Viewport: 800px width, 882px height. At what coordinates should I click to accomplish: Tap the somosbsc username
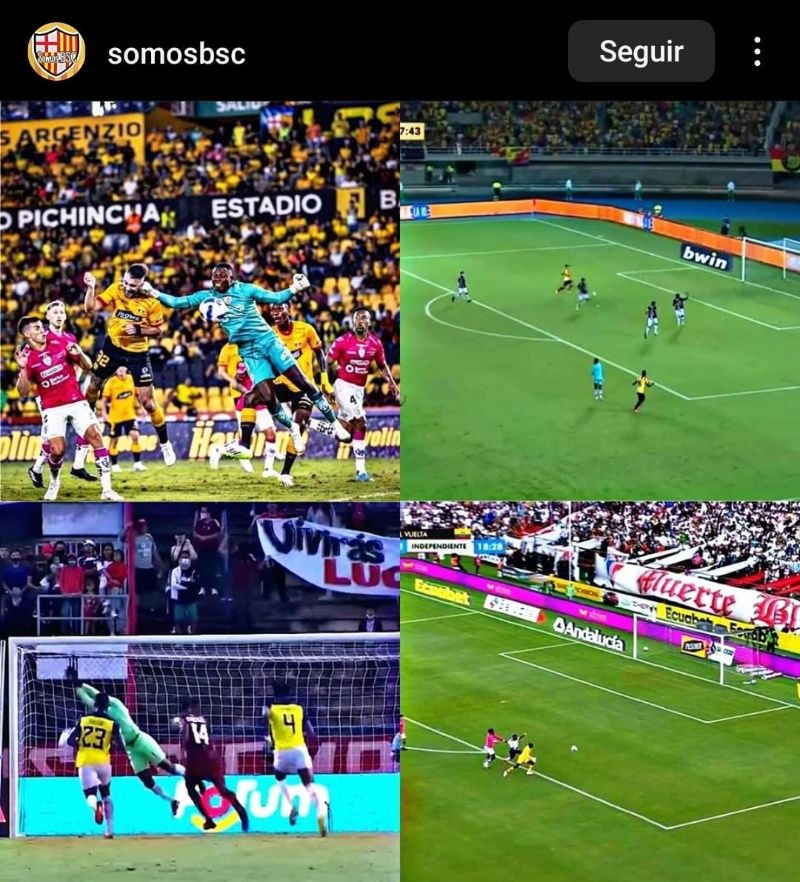point(176,53)
